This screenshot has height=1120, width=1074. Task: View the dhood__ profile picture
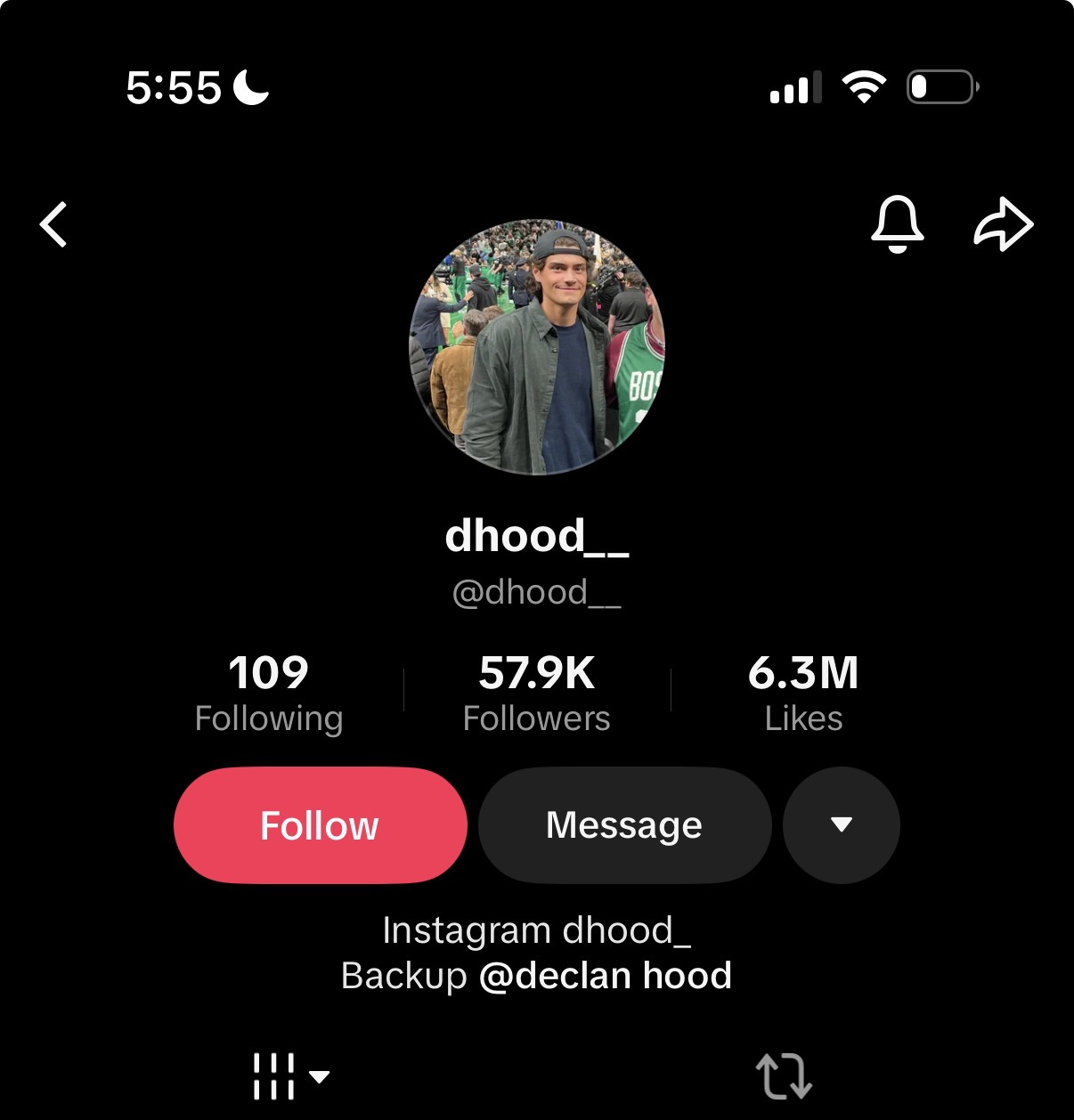[537, 347]
